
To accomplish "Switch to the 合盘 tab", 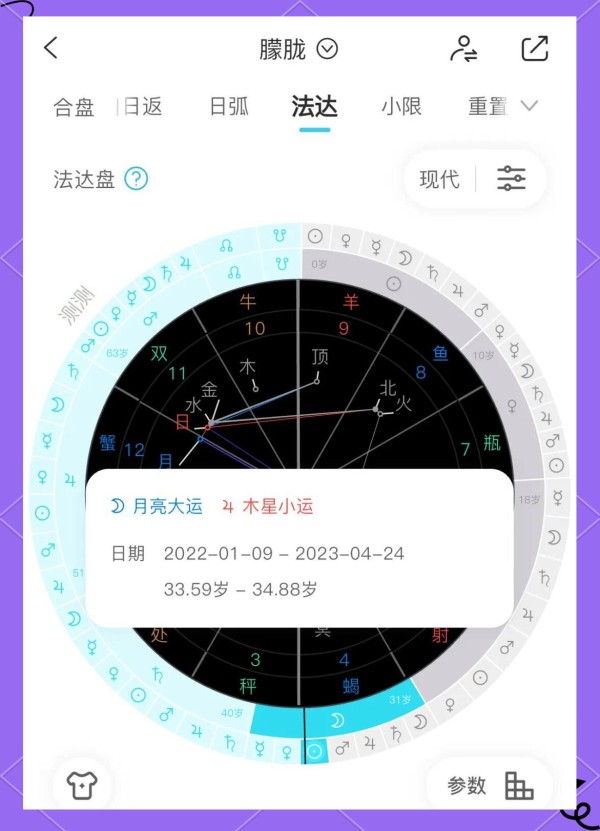I will tap(74, 107).
